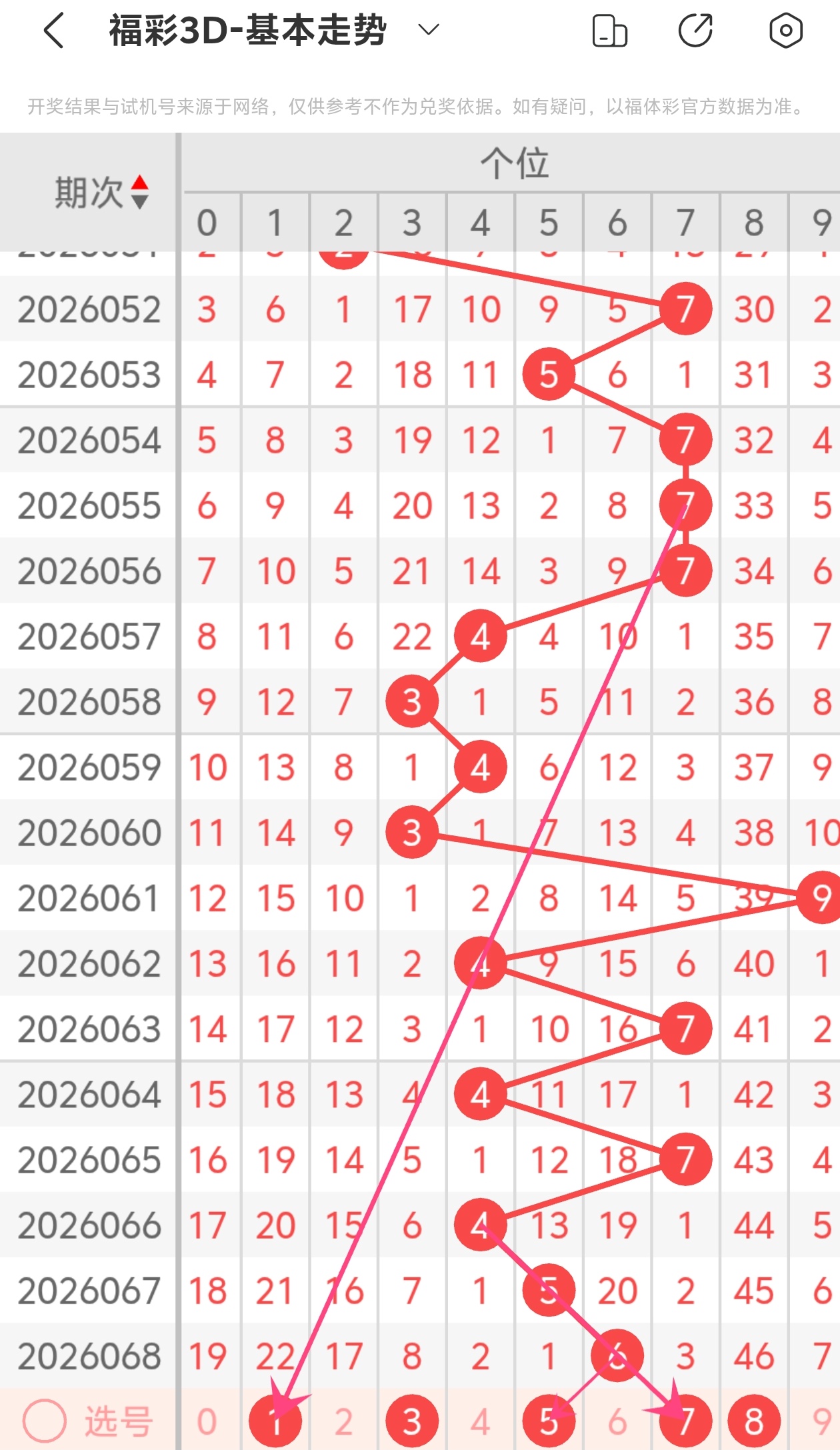840x1450 pixels.
Task: Go back from the 福彩3D trend chart
Action: [x=53, y=31]
